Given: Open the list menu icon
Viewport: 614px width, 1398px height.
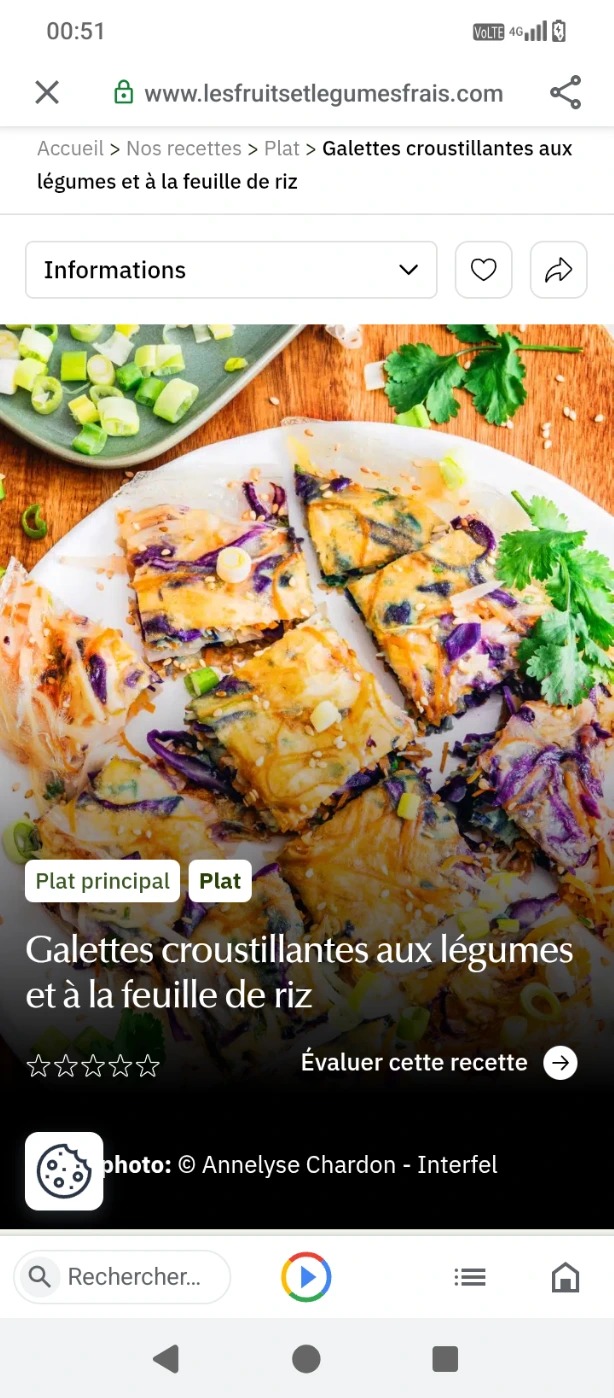Looking at the screenshot, I should (469, 1277).
